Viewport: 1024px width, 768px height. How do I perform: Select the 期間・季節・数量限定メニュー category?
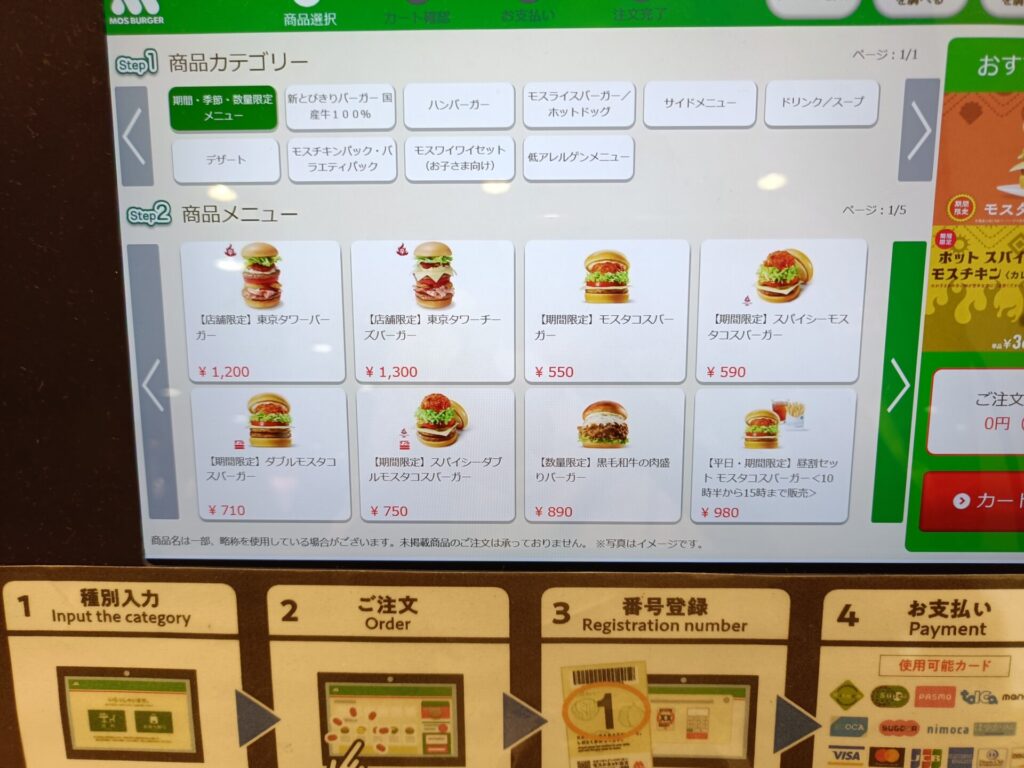click(x=222, y=108)
